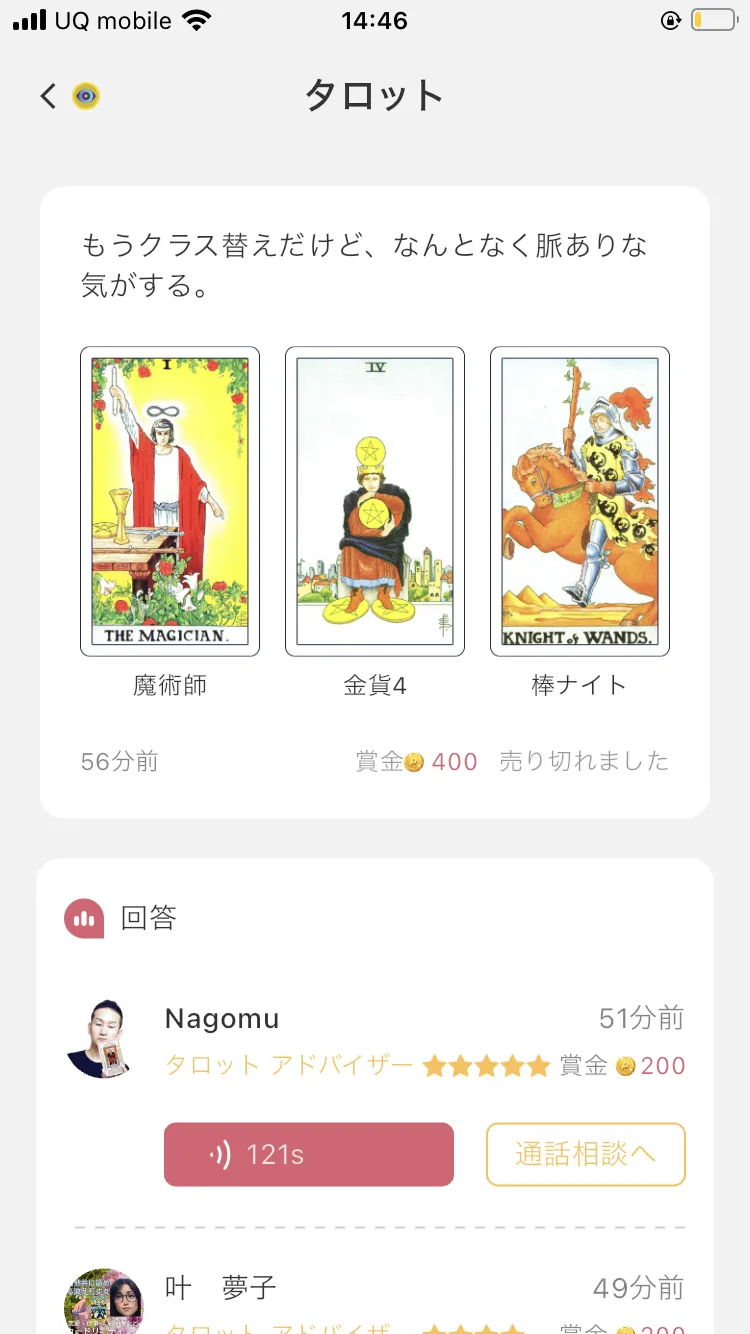View the Four of Pentacles card
Screen dimensions: 750x1334
coord(375,501)
